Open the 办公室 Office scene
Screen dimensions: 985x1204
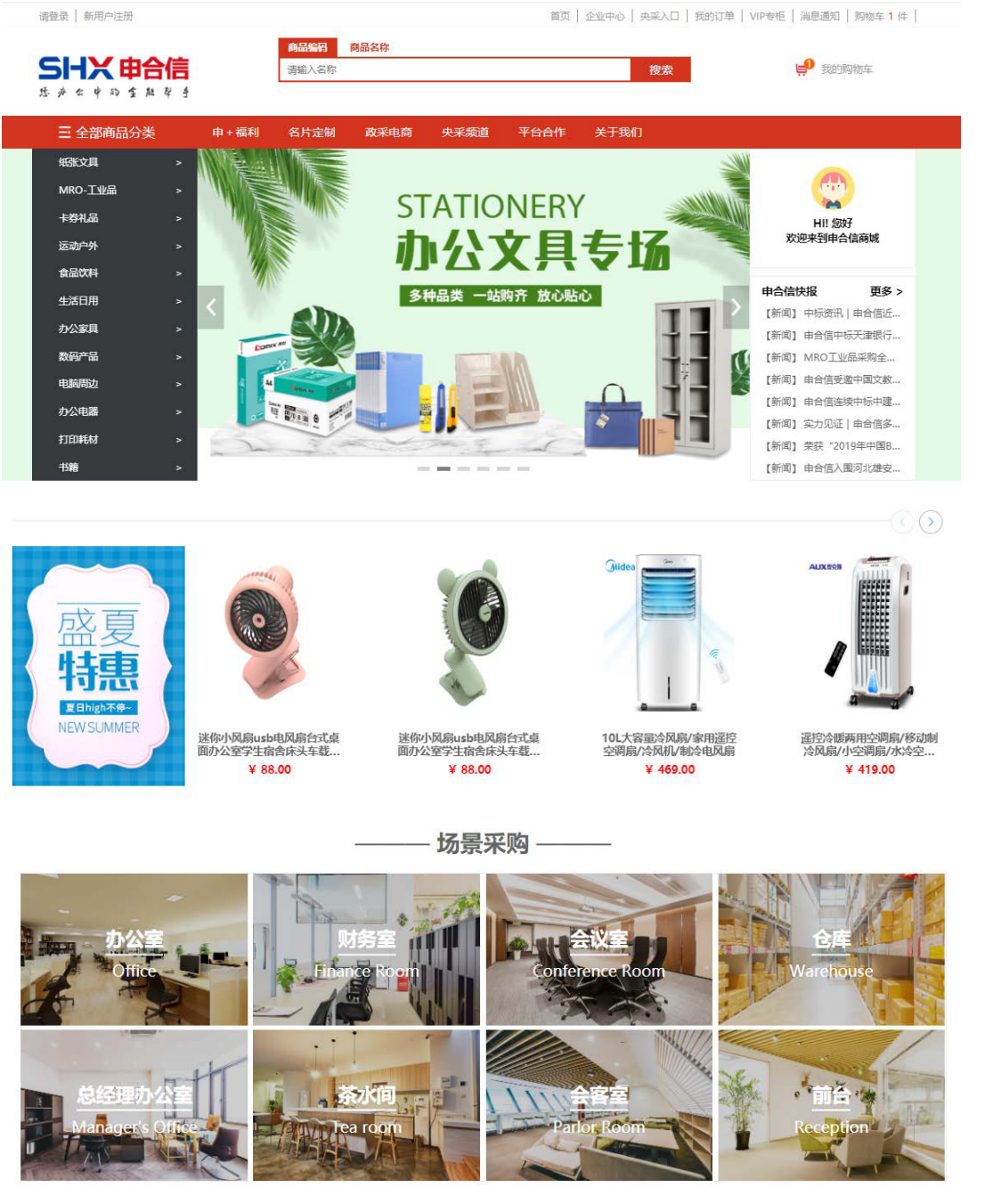[134, 949]
